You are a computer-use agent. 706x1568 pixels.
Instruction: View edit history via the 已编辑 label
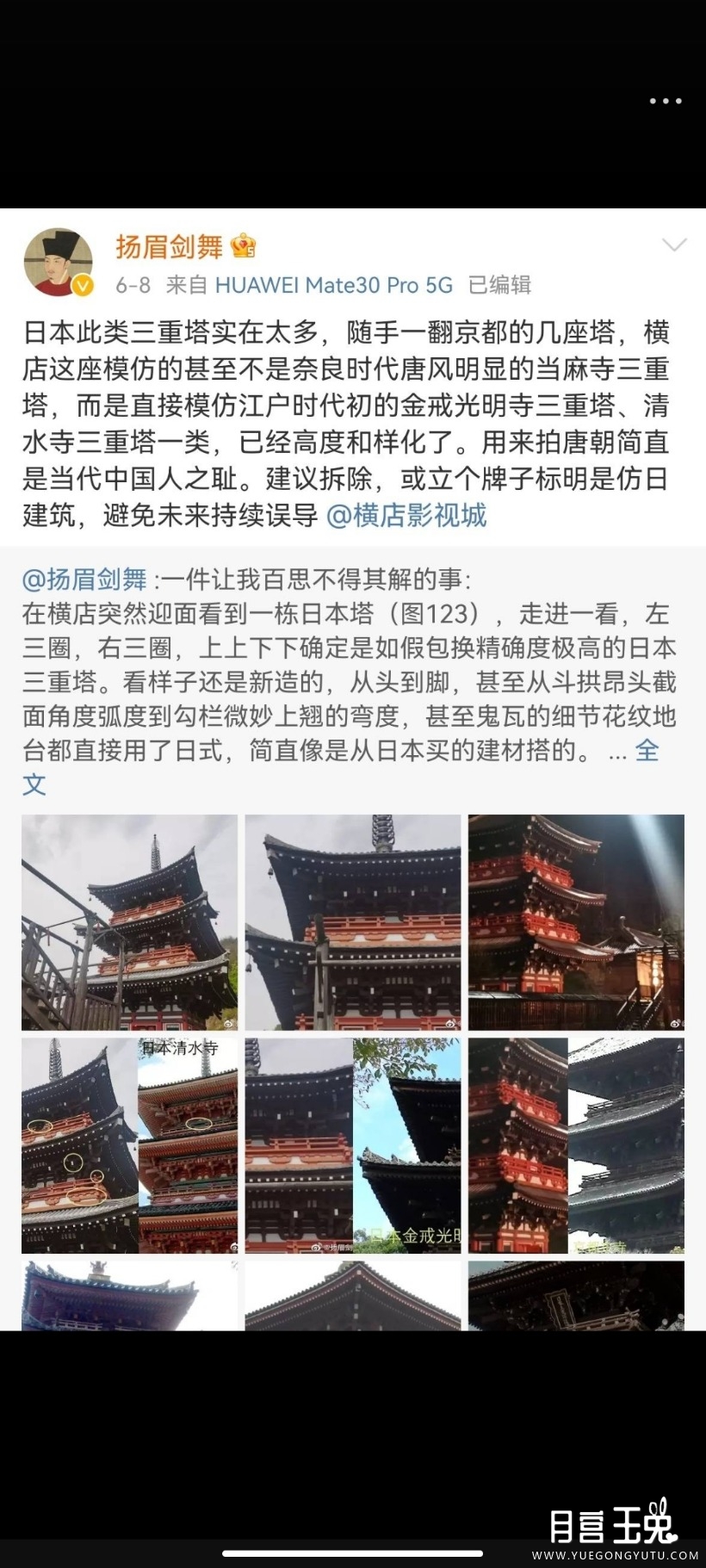coord(499,284)
